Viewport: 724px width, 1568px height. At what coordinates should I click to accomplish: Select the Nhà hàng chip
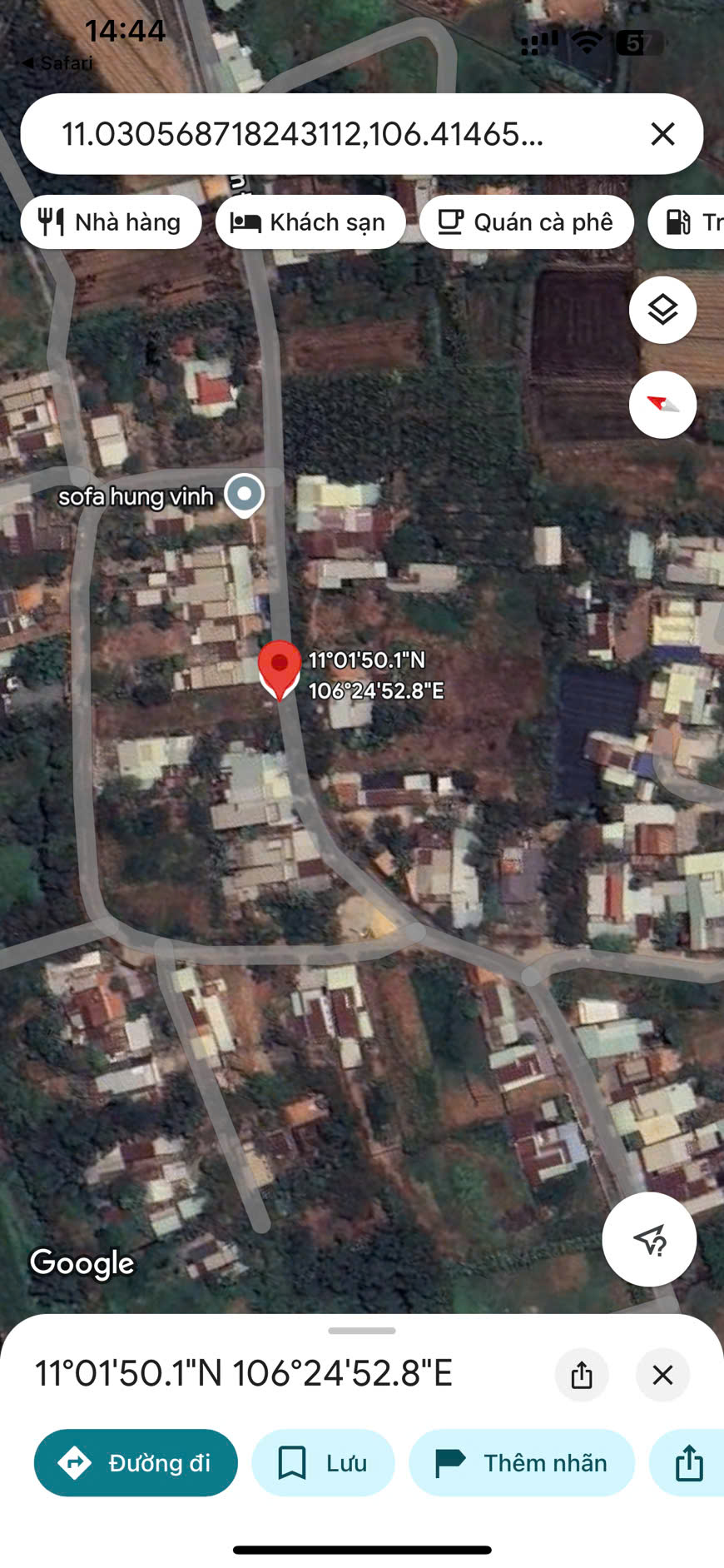coord(111,222)
